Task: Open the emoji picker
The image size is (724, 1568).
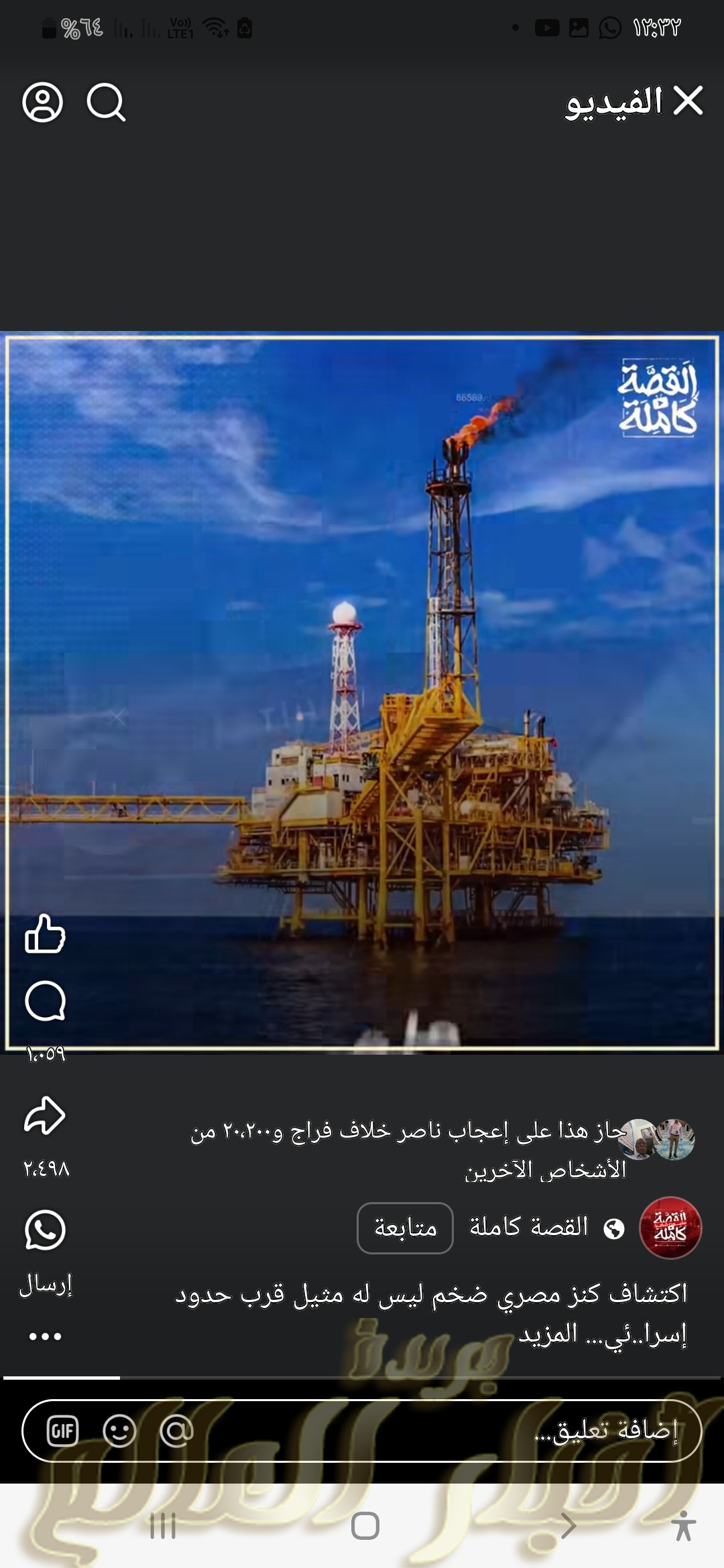Action: [119, 1431]
